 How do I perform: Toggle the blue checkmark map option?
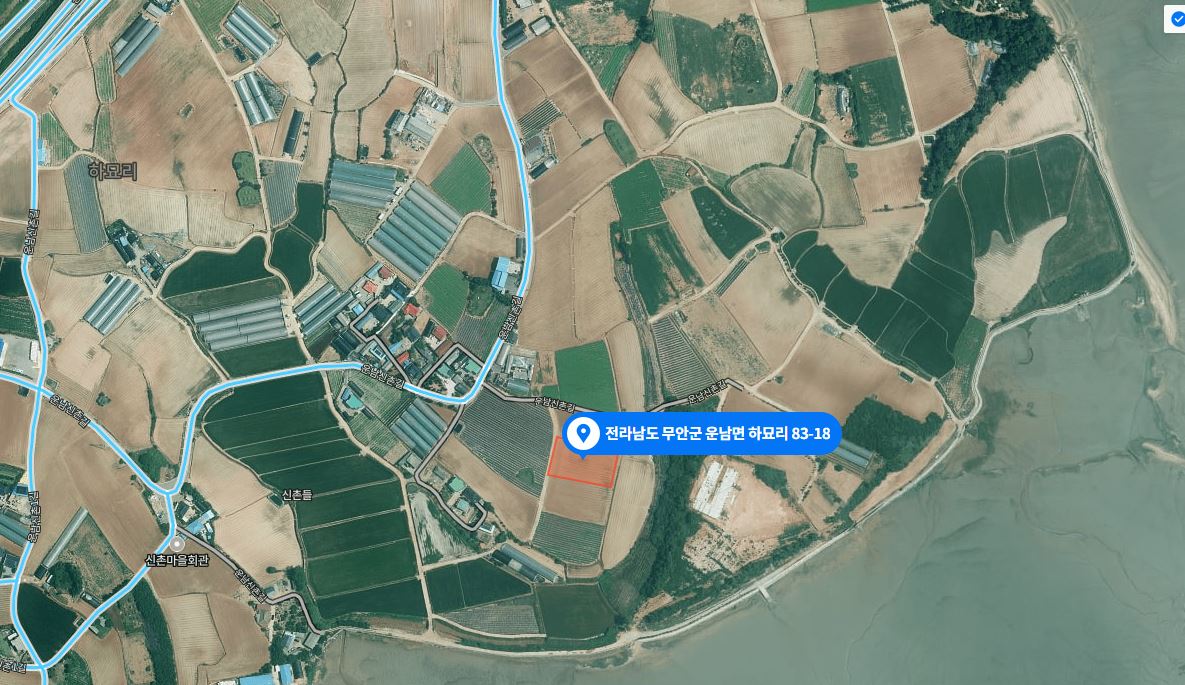pos(1177,19)
